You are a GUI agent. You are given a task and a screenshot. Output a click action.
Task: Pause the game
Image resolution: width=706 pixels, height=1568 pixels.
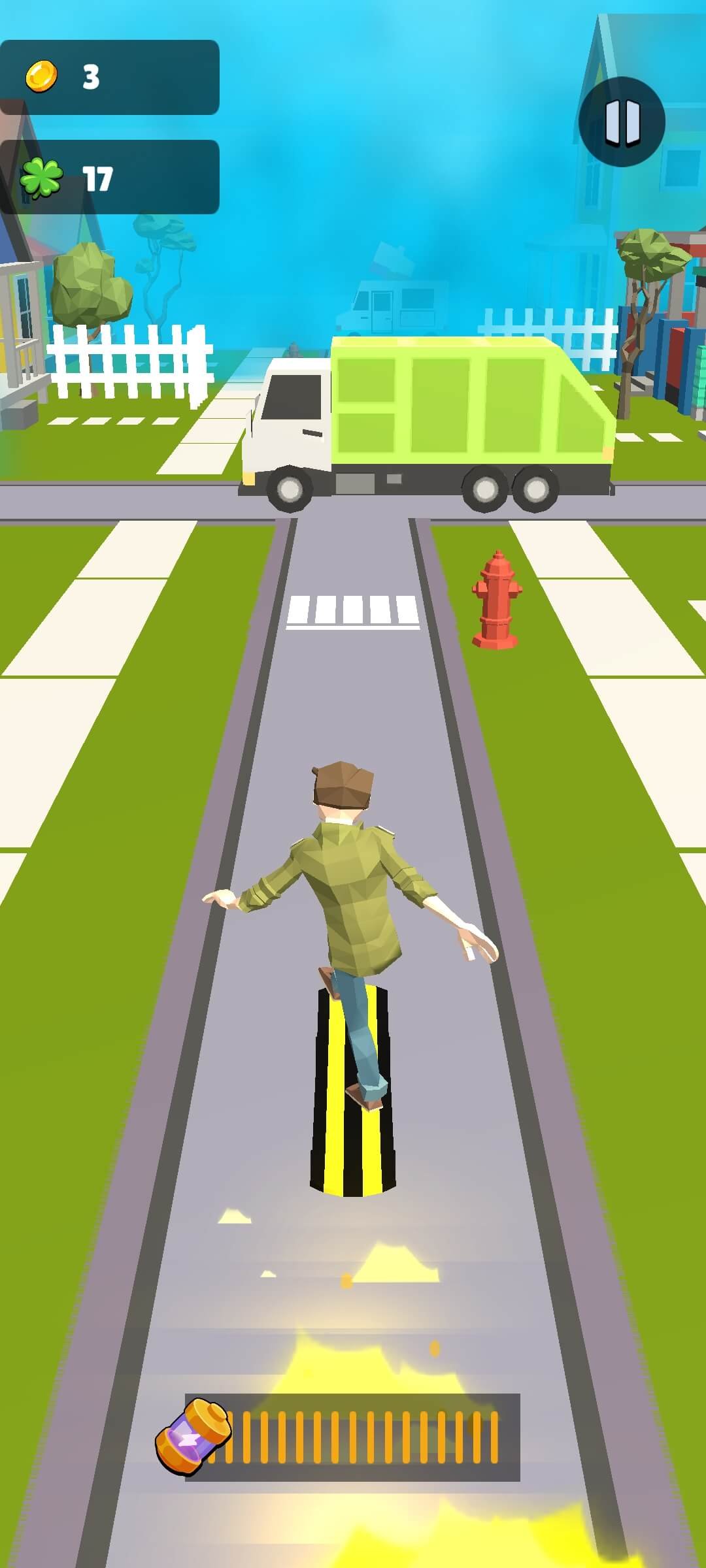[x=622, y=122]
